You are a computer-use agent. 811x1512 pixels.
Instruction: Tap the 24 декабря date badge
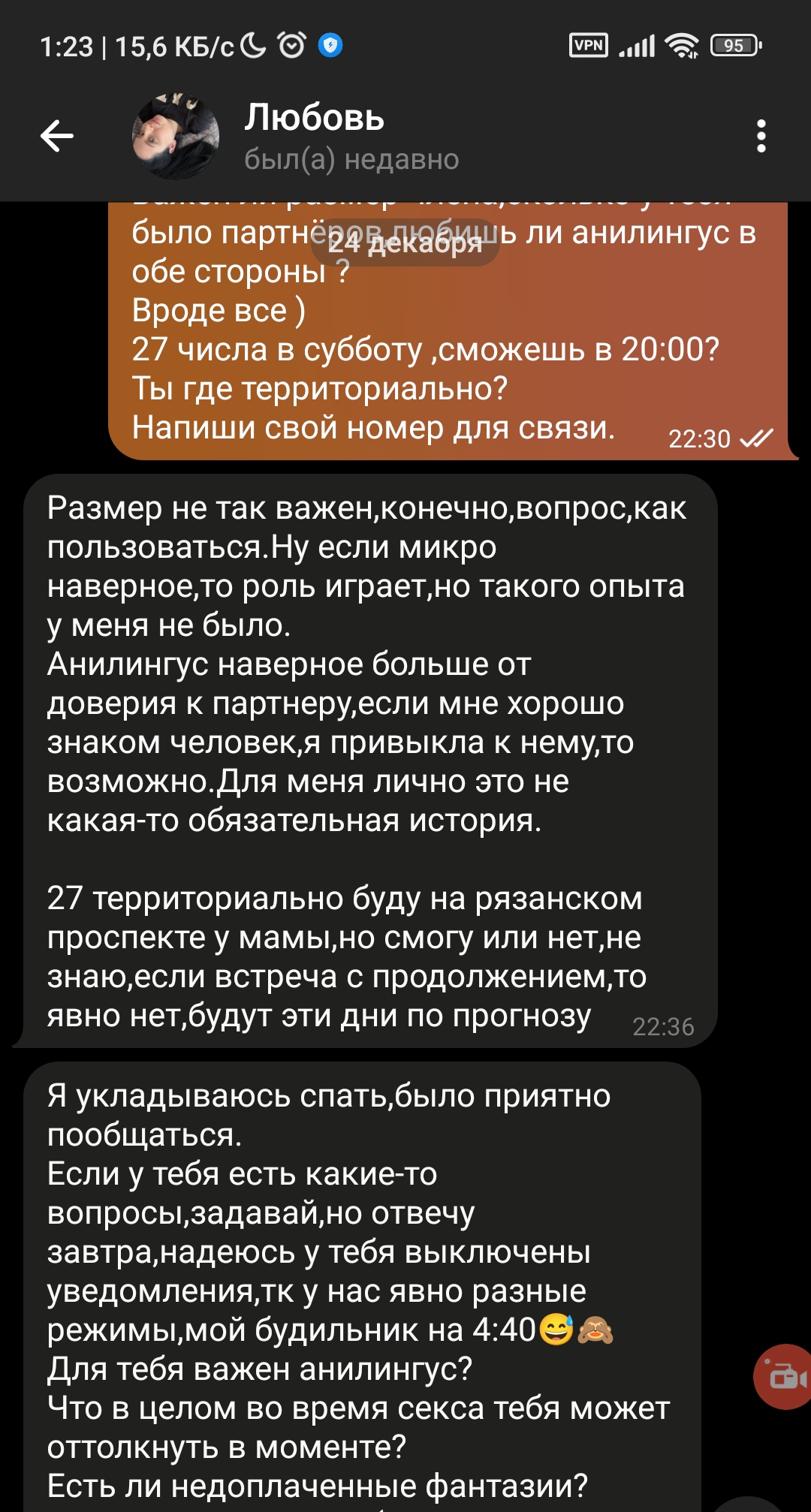point(405,242)
